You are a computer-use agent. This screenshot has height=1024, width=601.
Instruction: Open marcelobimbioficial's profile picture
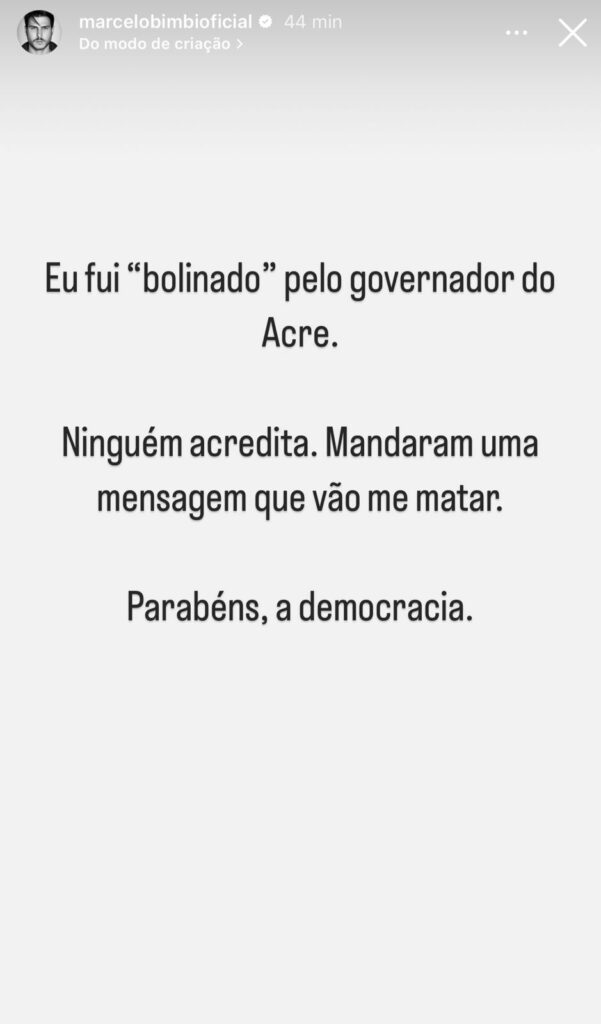[38, 32]
